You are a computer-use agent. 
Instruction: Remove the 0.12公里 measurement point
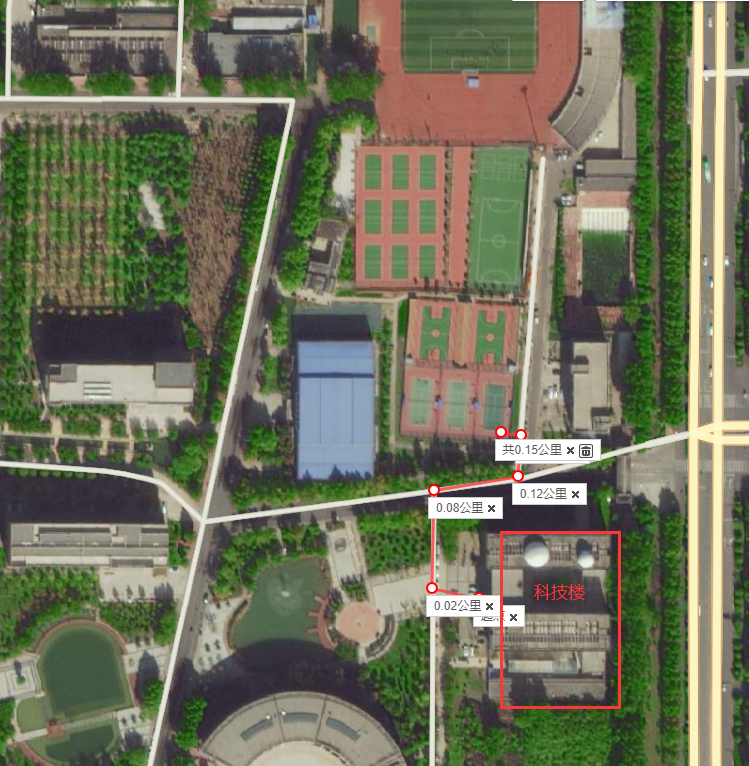coord(576,494)
